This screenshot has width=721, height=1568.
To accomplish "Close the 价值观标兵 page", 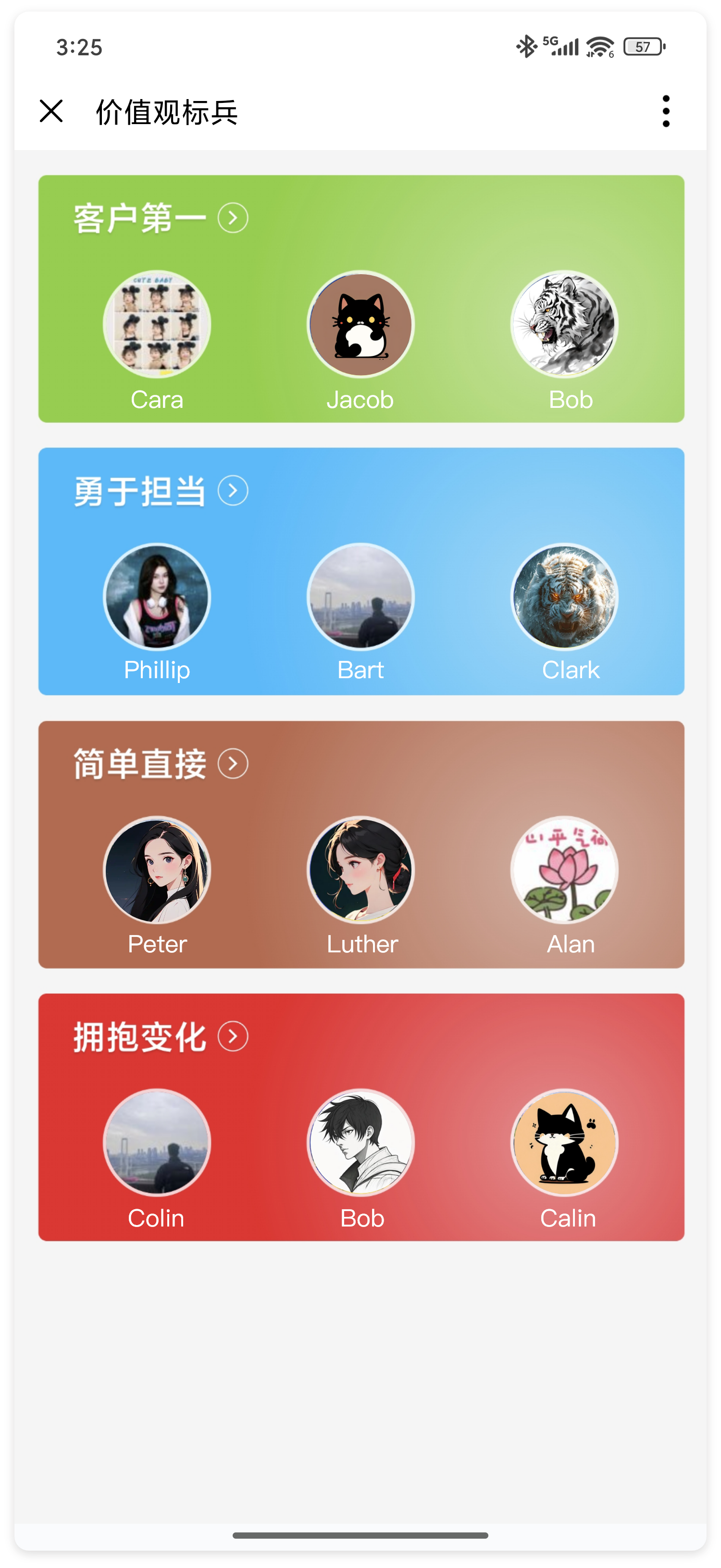I will point(51,112).
